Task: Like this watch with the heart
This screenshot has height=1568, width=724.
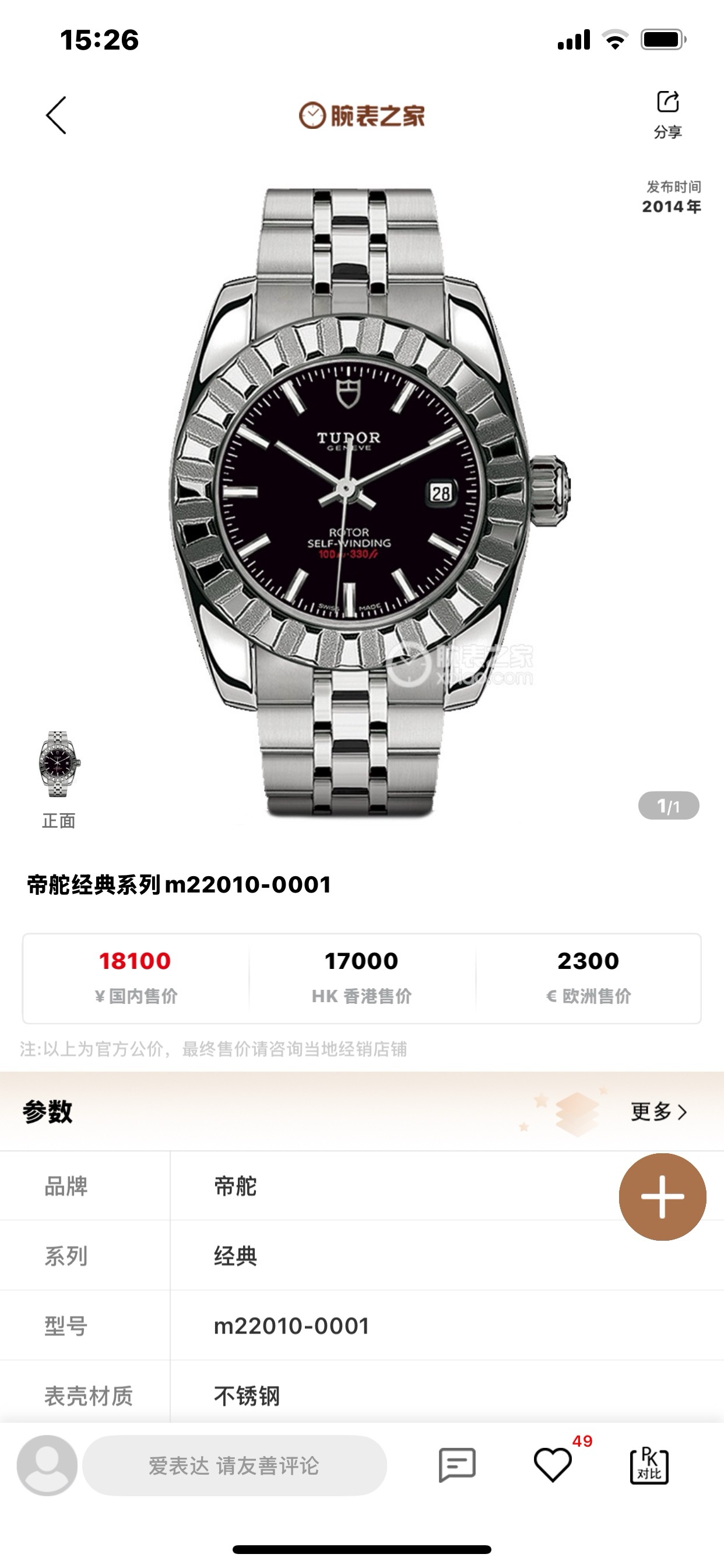Action: click(x=553, y=1465)
